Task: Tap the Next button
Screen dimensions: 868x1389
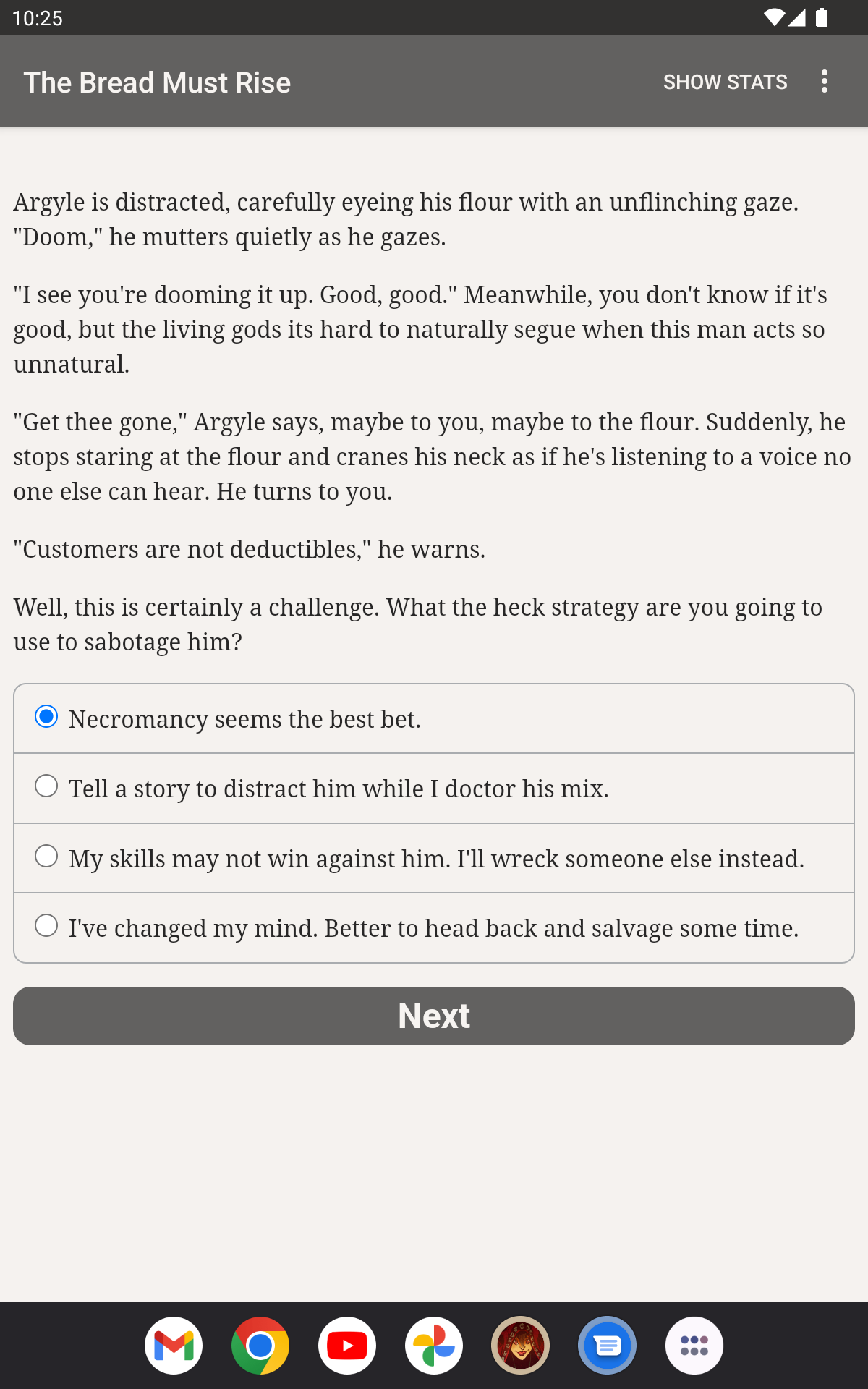Action: [434, 1016]
